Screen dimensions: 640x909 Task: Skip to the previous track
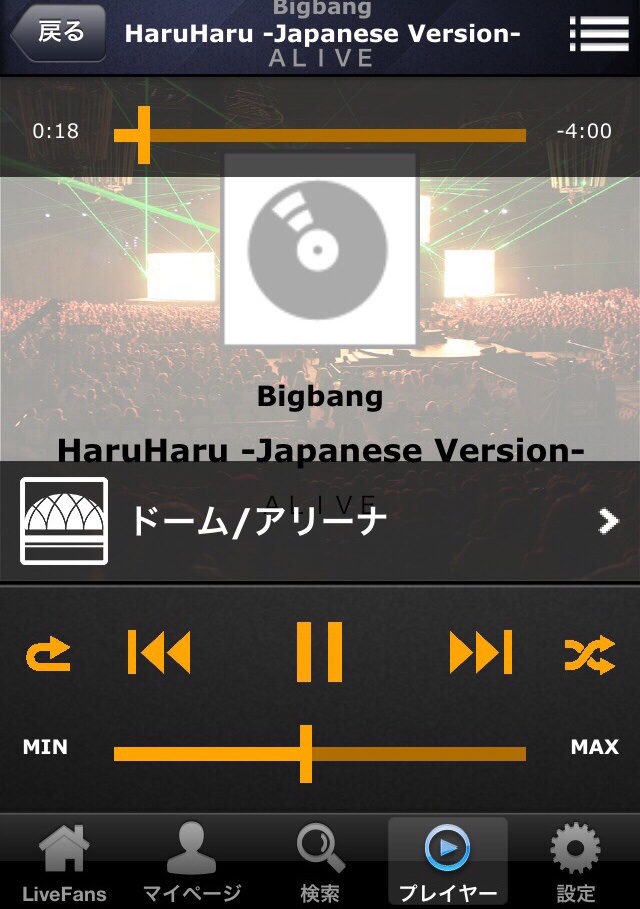pyautogui.click(x=160, y=653)
